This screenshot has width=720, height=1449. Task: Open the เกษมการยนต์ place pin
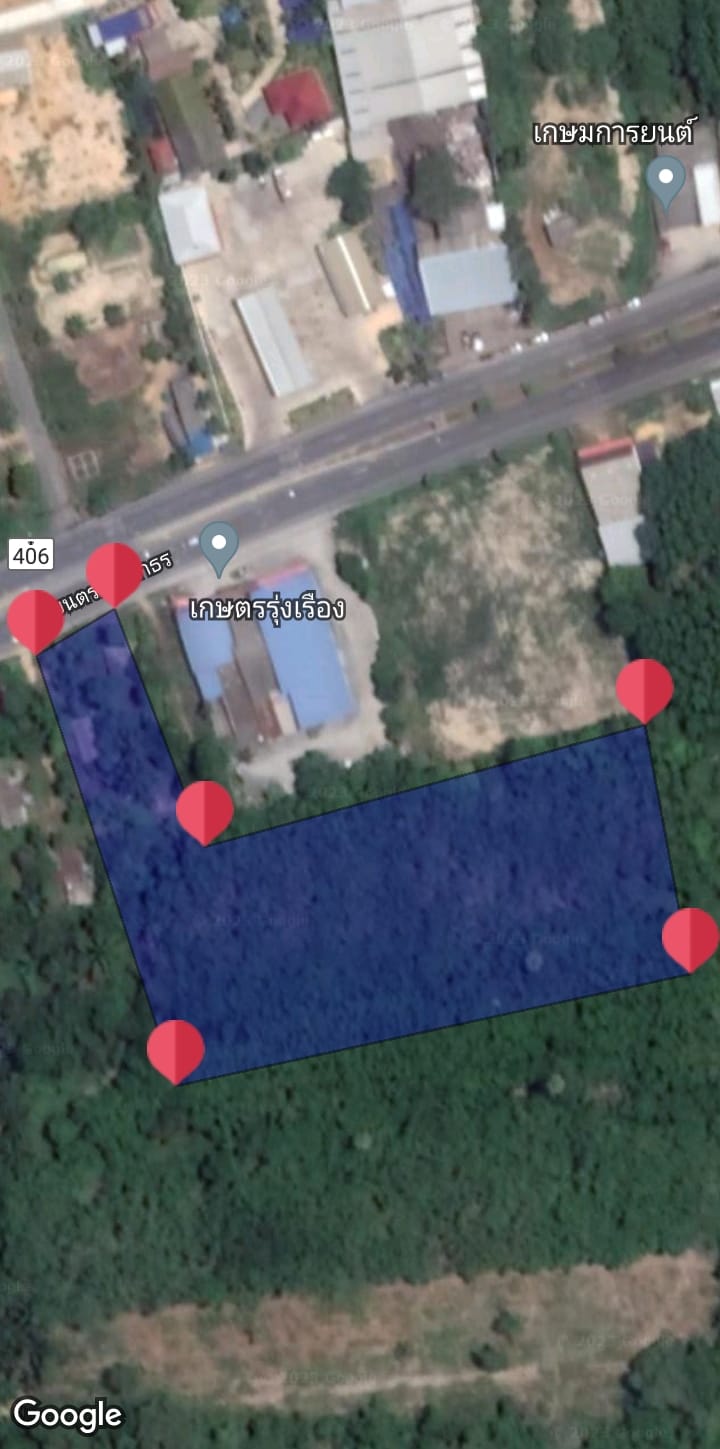[x=666, y=182]
